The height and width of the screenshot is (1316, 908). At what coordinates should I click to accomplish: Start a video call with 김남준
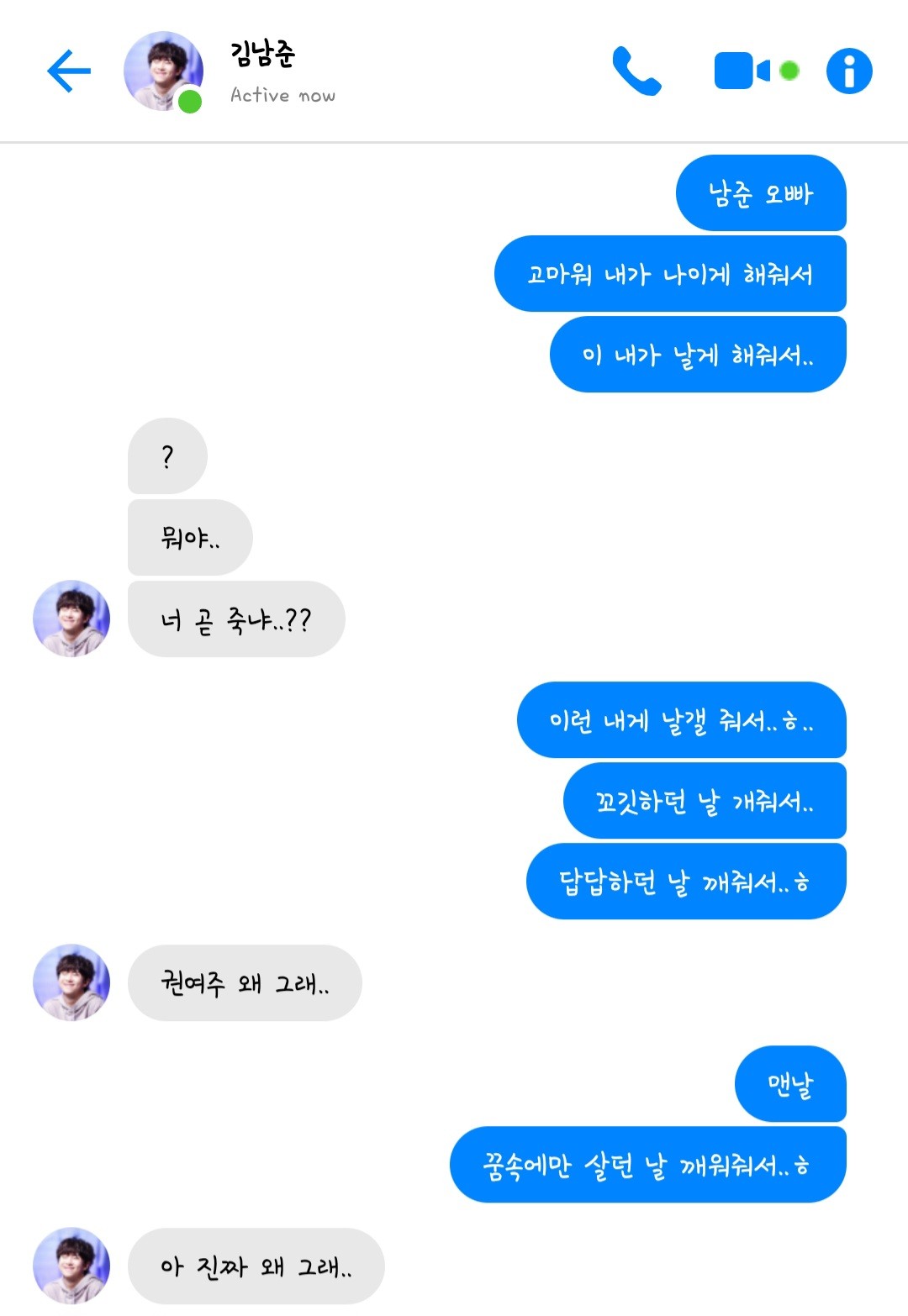coord(742,71)
